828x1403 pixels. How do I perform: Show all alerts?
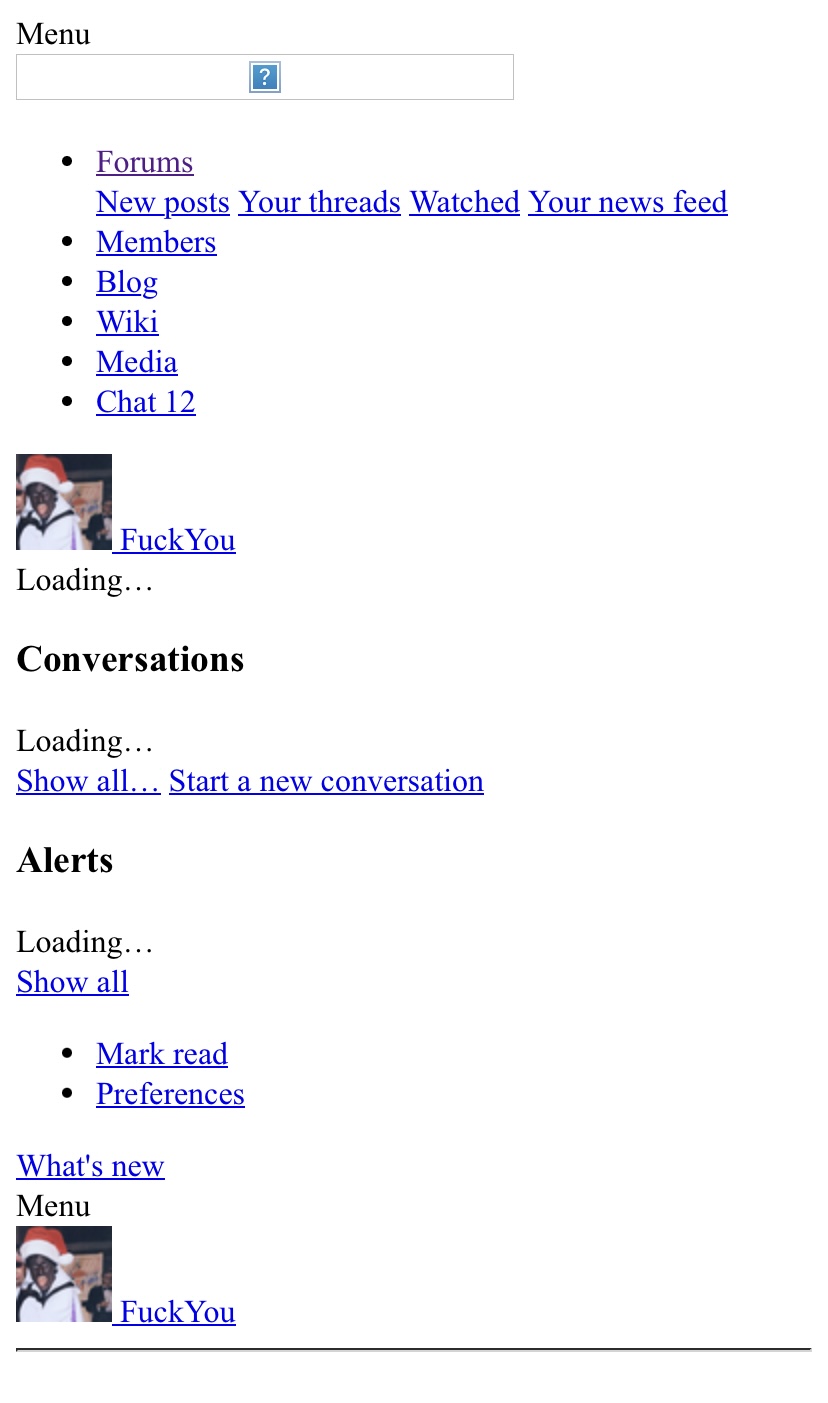tap(72, 982)
